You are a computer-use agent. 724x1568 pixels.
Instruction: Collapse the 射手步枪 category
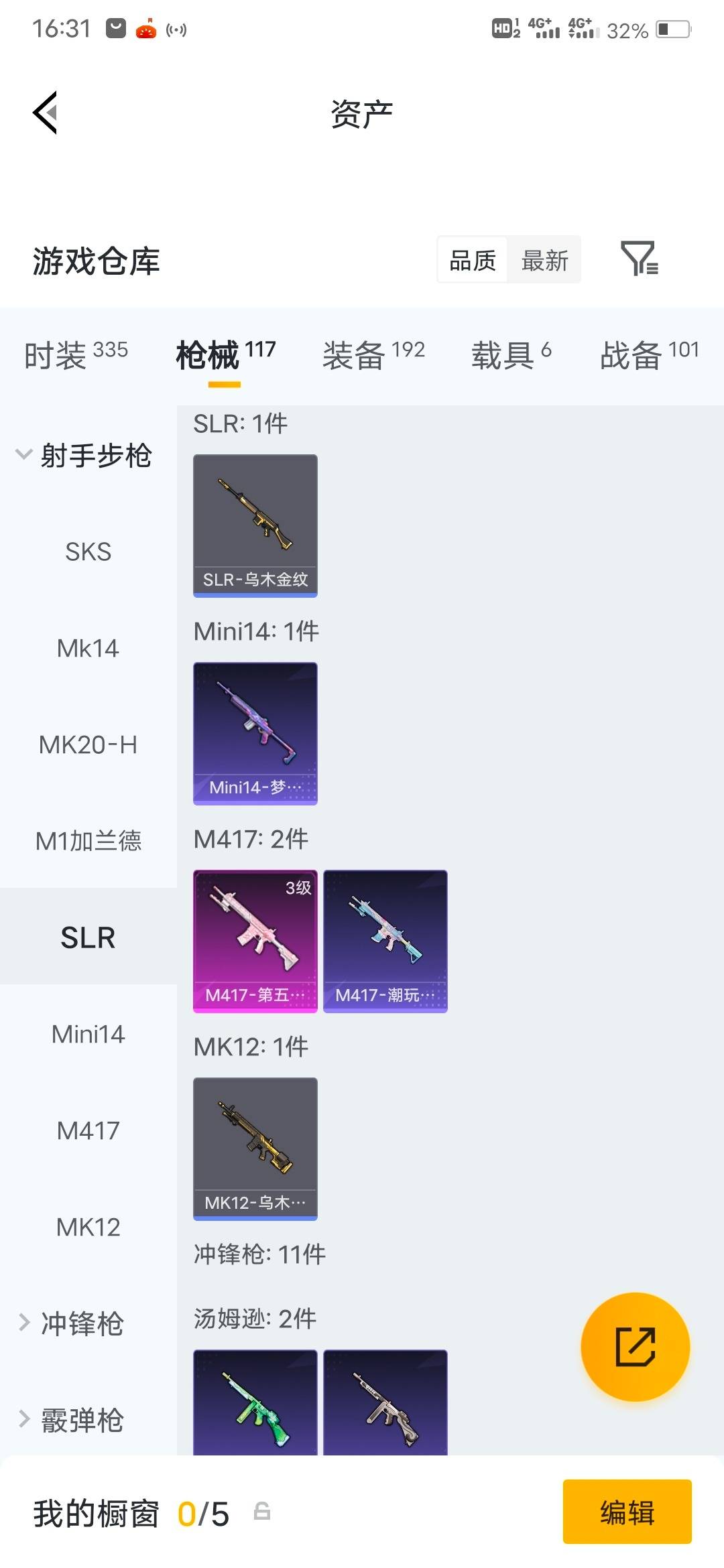click(x=97, y=454)
